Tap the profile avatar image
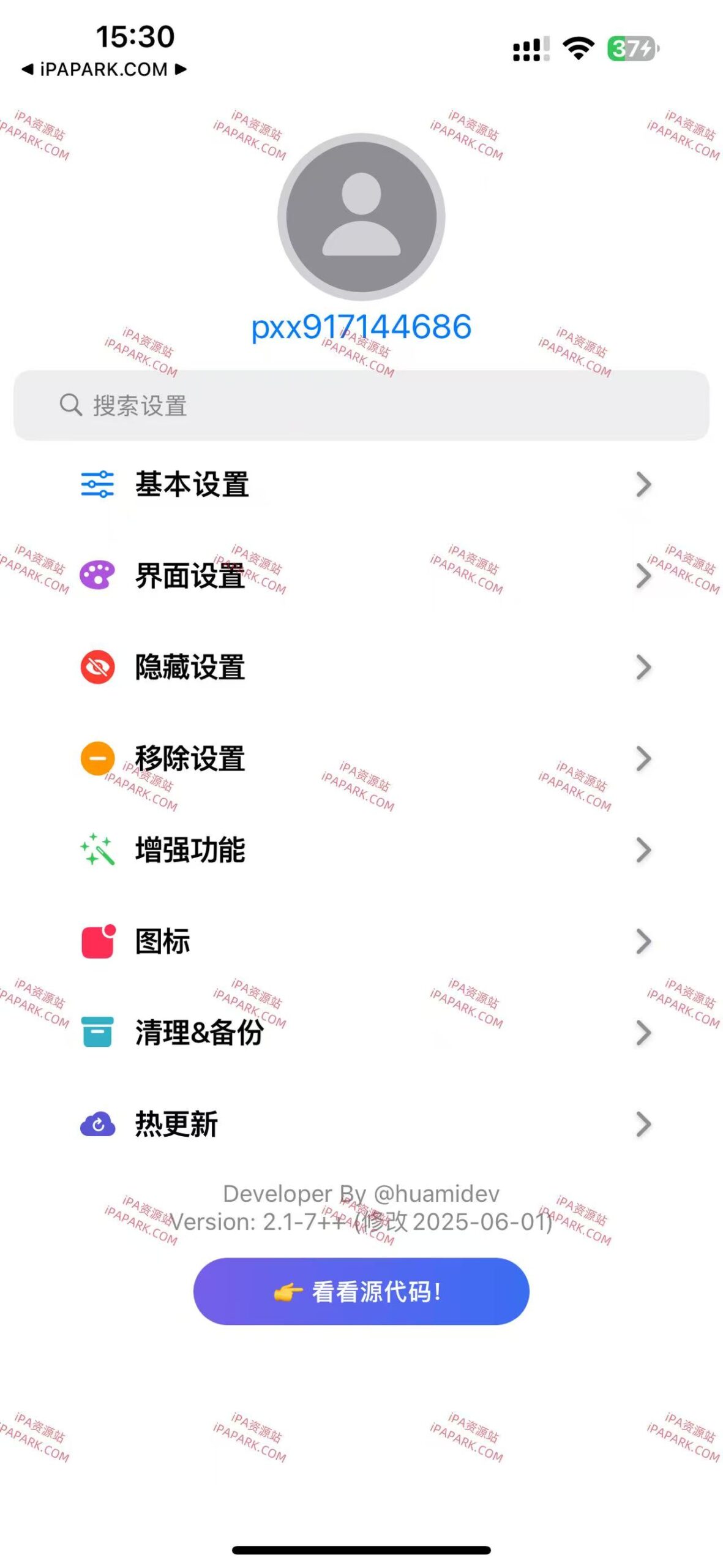The image size is (723, 1568). click(361, 216)
